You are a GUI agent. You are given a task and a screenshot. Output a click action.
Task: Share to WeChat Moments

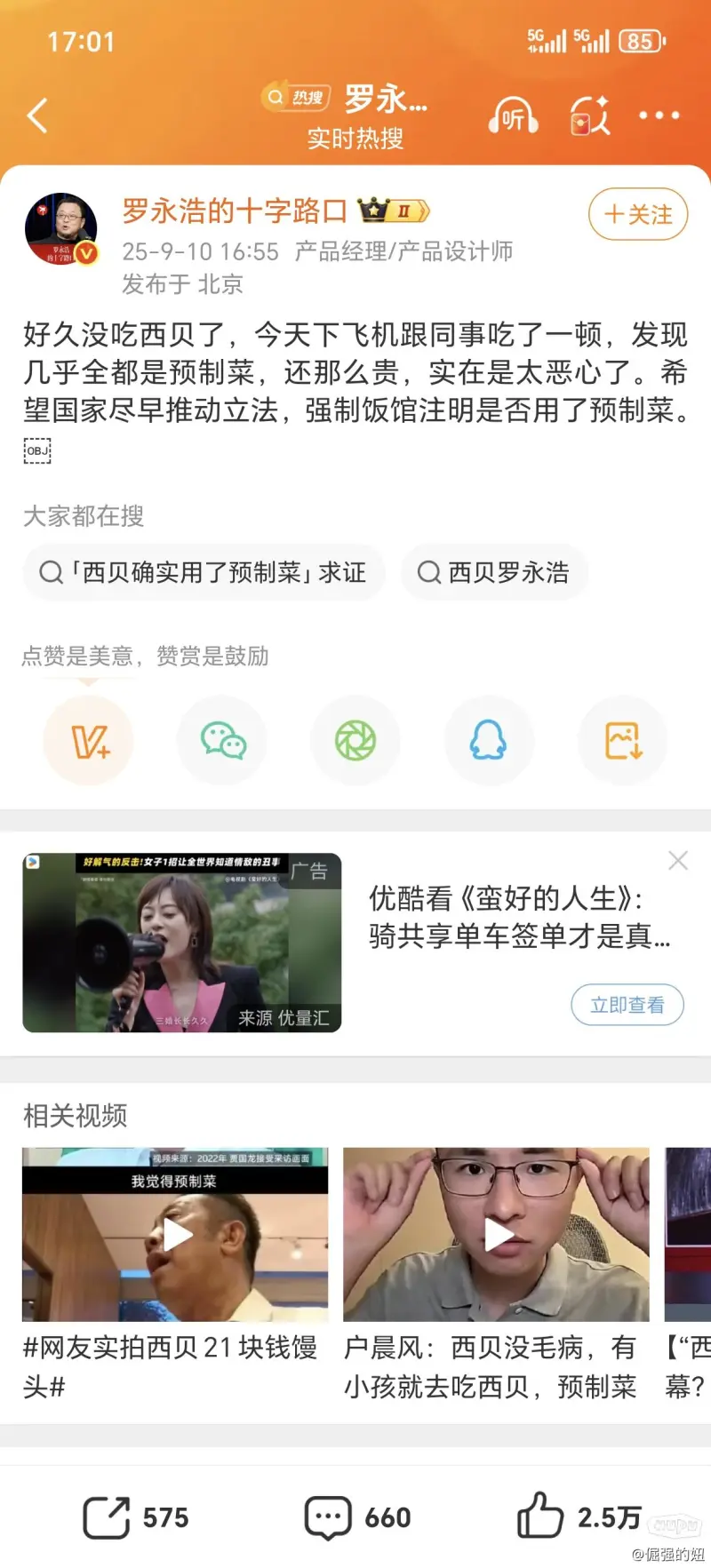tap(355, 741)
